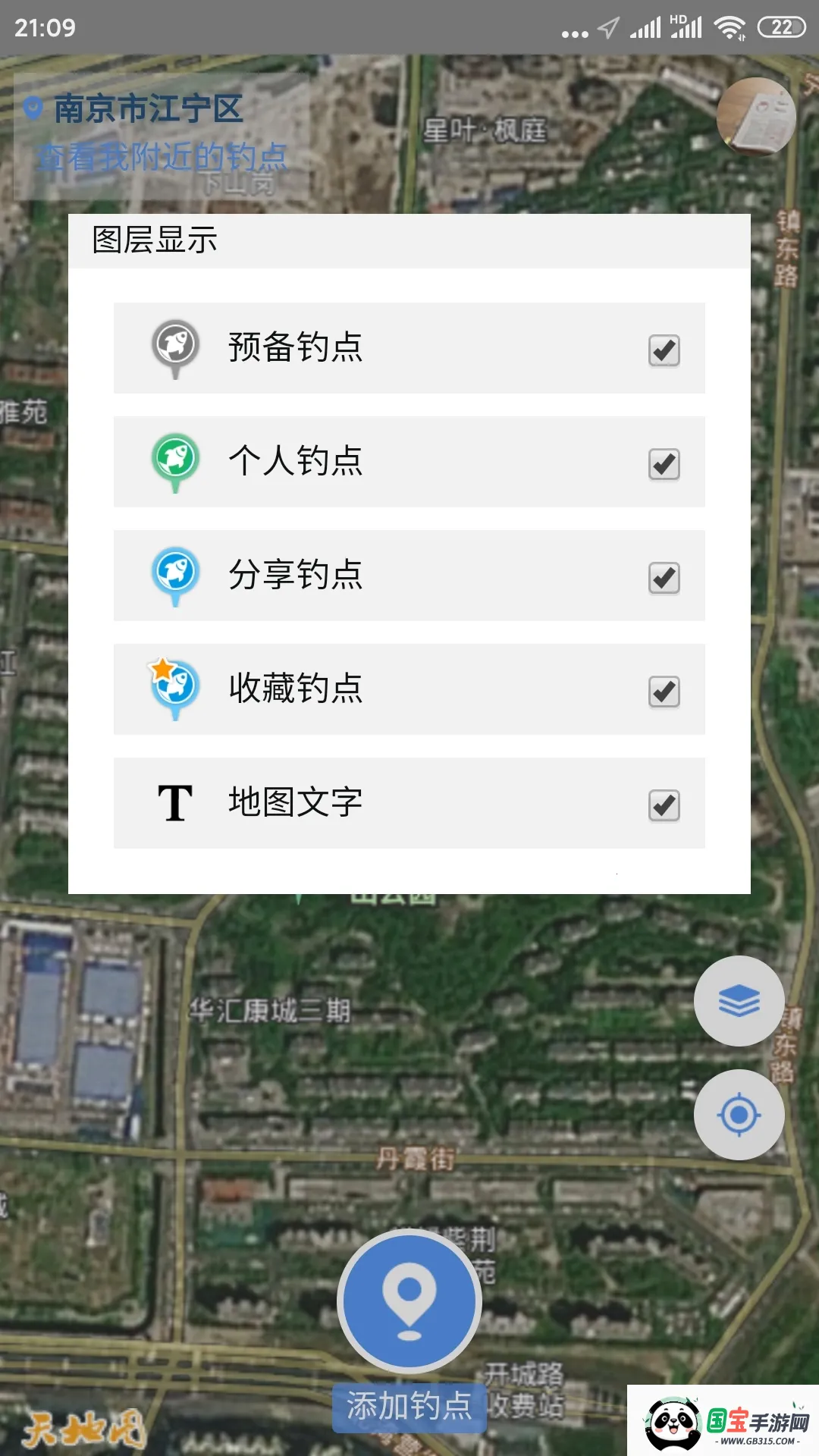Viewport: 819px width, 1456px height.
Task: Open 查看我附近的钓点 link
Action: coord(162,157)
